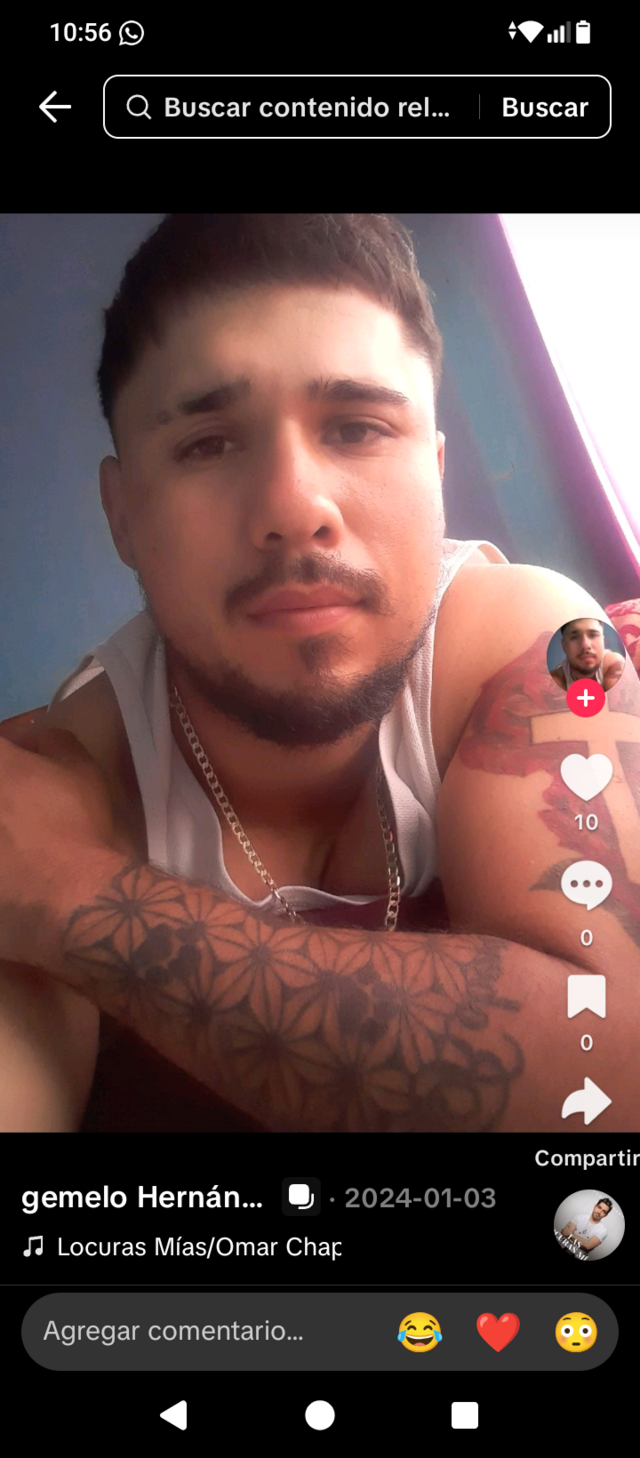Open gemelo Hernán's username

click(142, 1197)
